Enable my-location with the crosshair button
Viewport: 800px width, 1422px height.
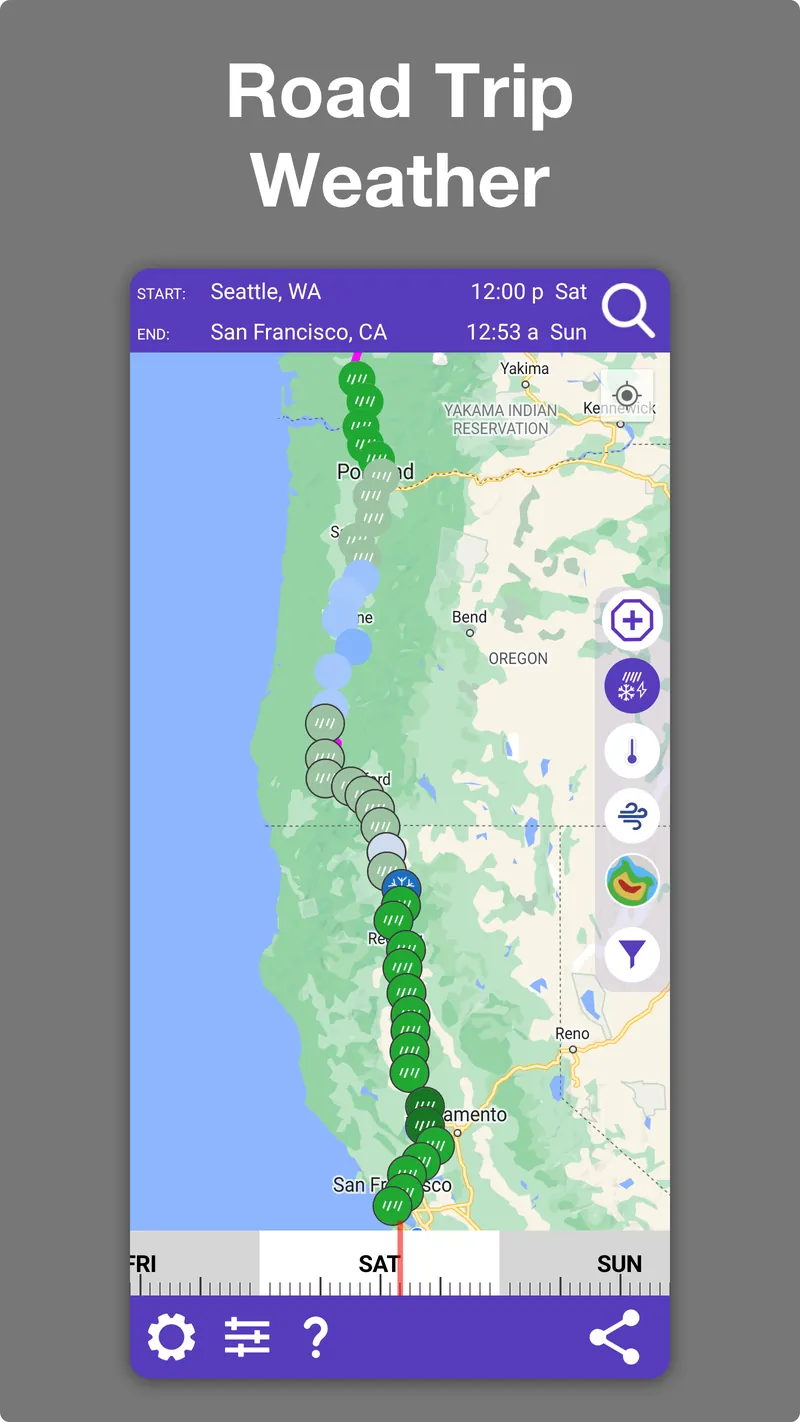pos(627,395)
